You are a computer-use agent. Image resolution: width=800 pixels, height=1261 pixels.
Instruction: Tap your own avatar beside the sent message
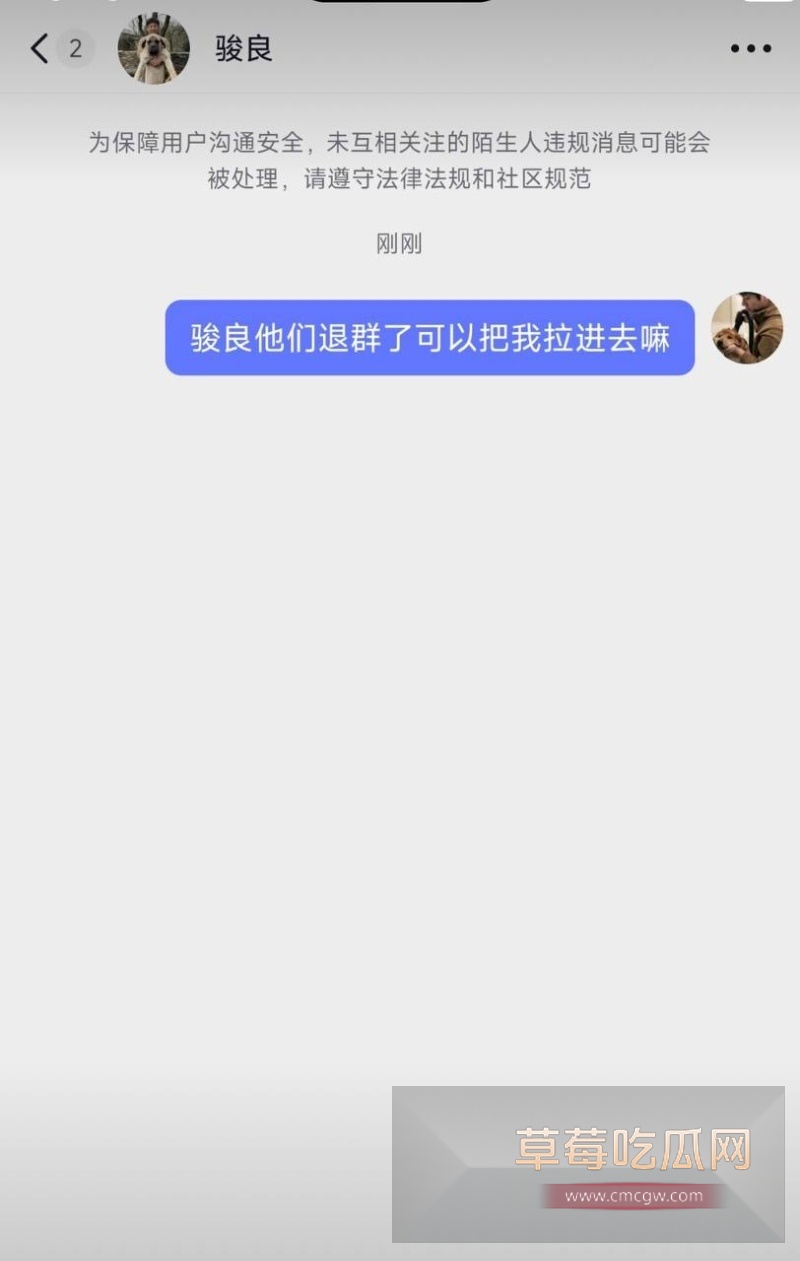[747, 330]
